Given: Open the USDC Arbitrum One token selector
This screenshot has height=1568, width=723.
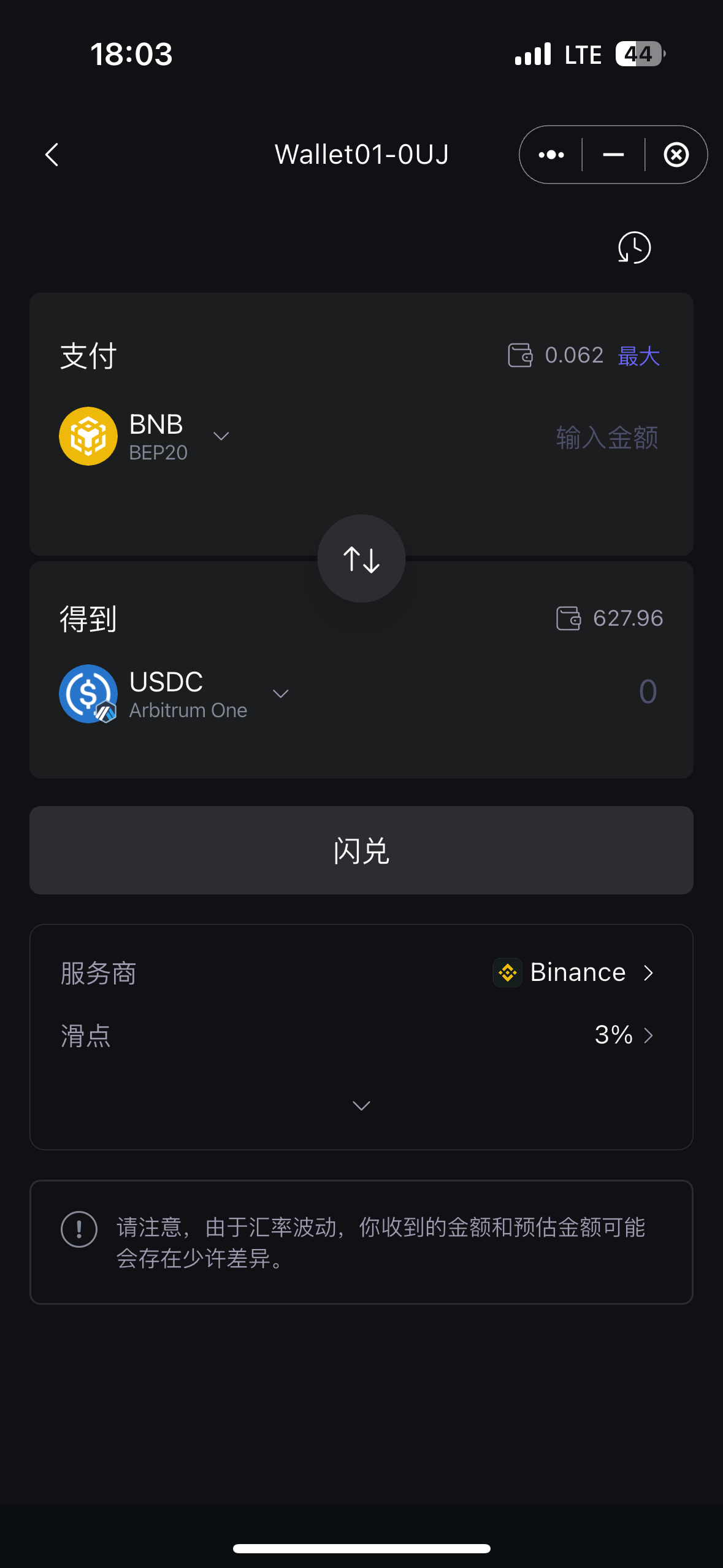Looking at the screenshot, I should (x=174, y=694).
